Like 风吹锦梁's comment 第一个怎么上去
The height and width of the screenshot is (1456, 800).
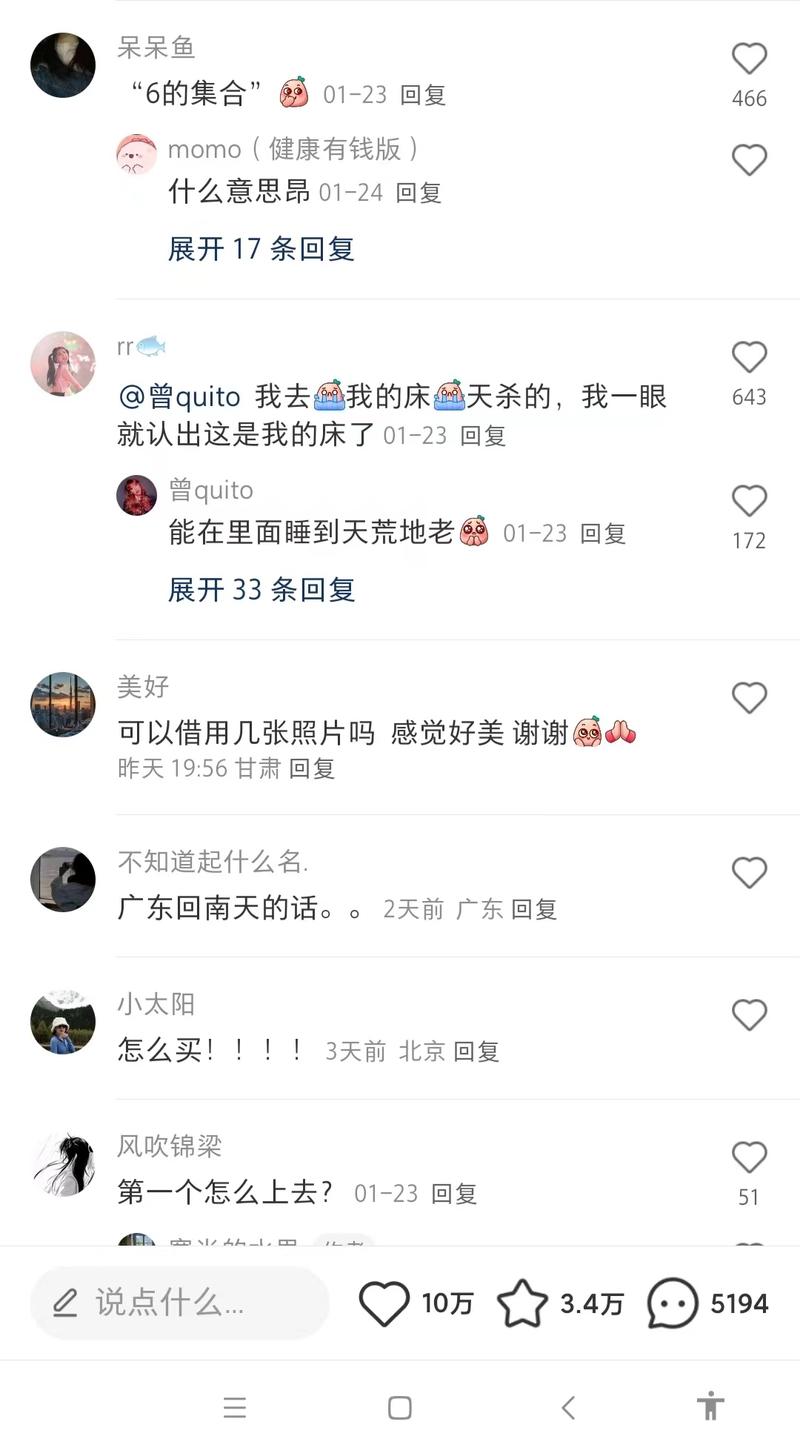(749, 1158)
